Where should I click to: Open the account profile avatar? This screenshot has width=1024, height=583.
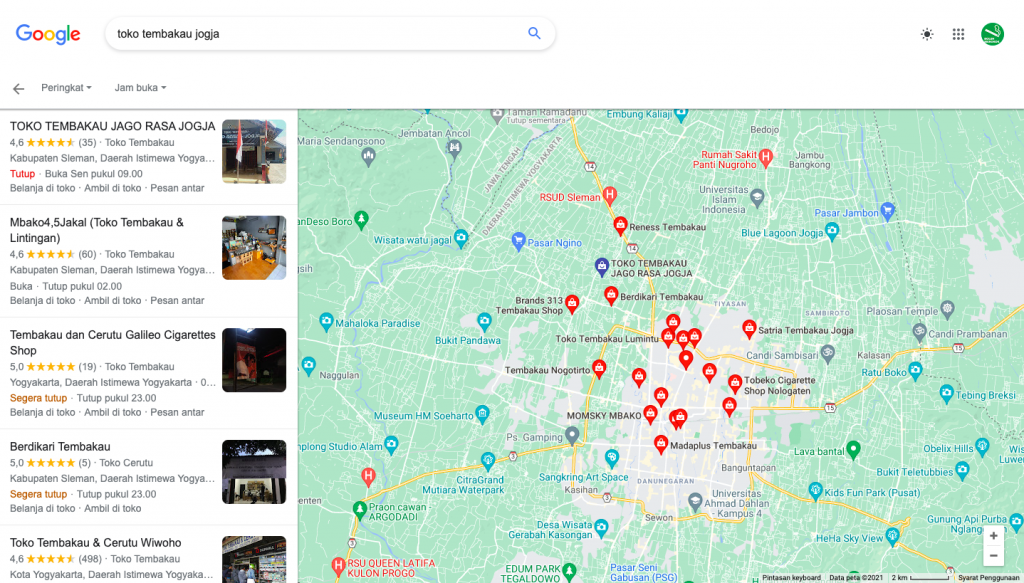(992, 34)
